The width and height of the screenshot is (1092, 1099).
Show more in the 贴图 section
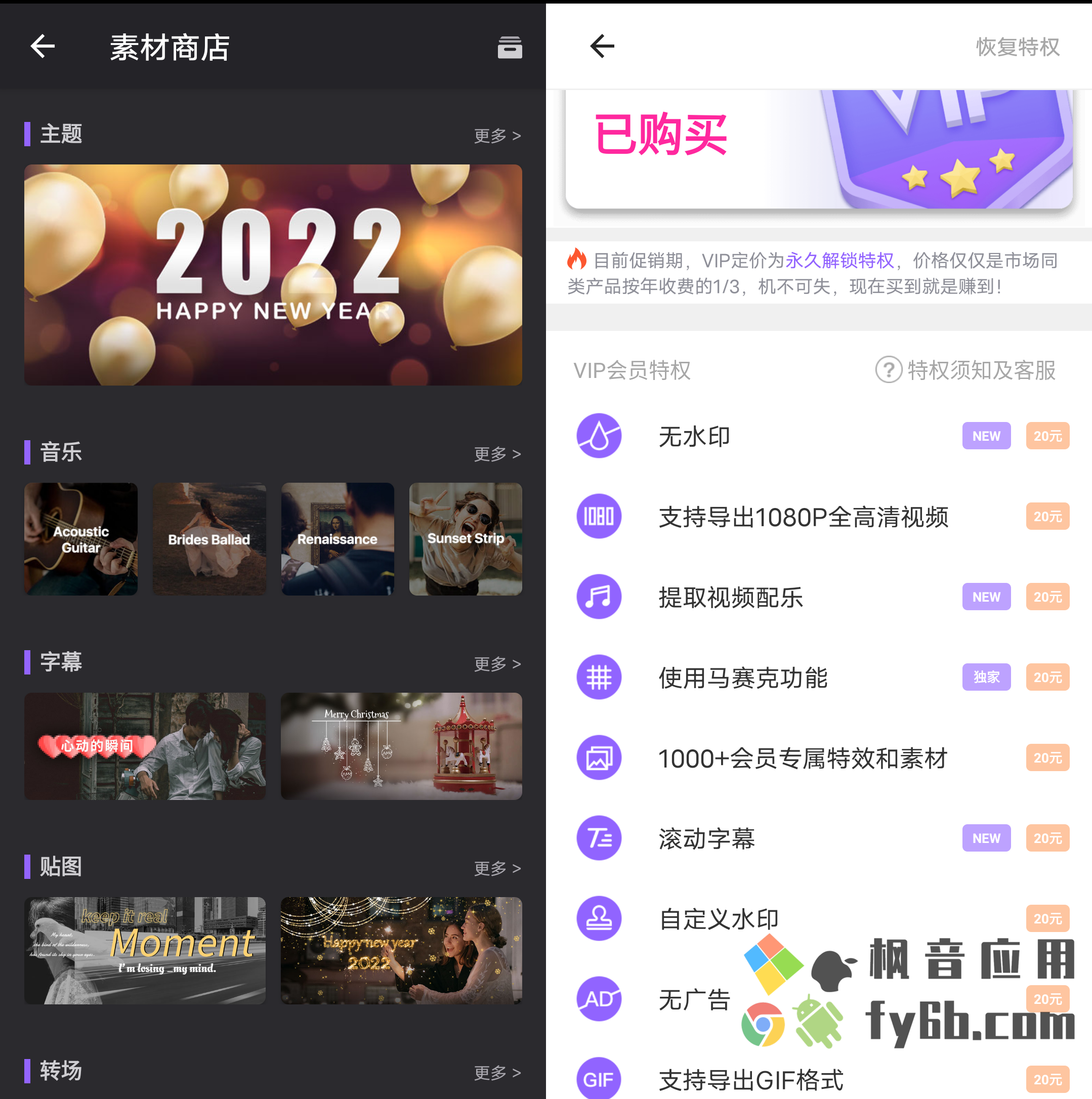pos(497,868)
